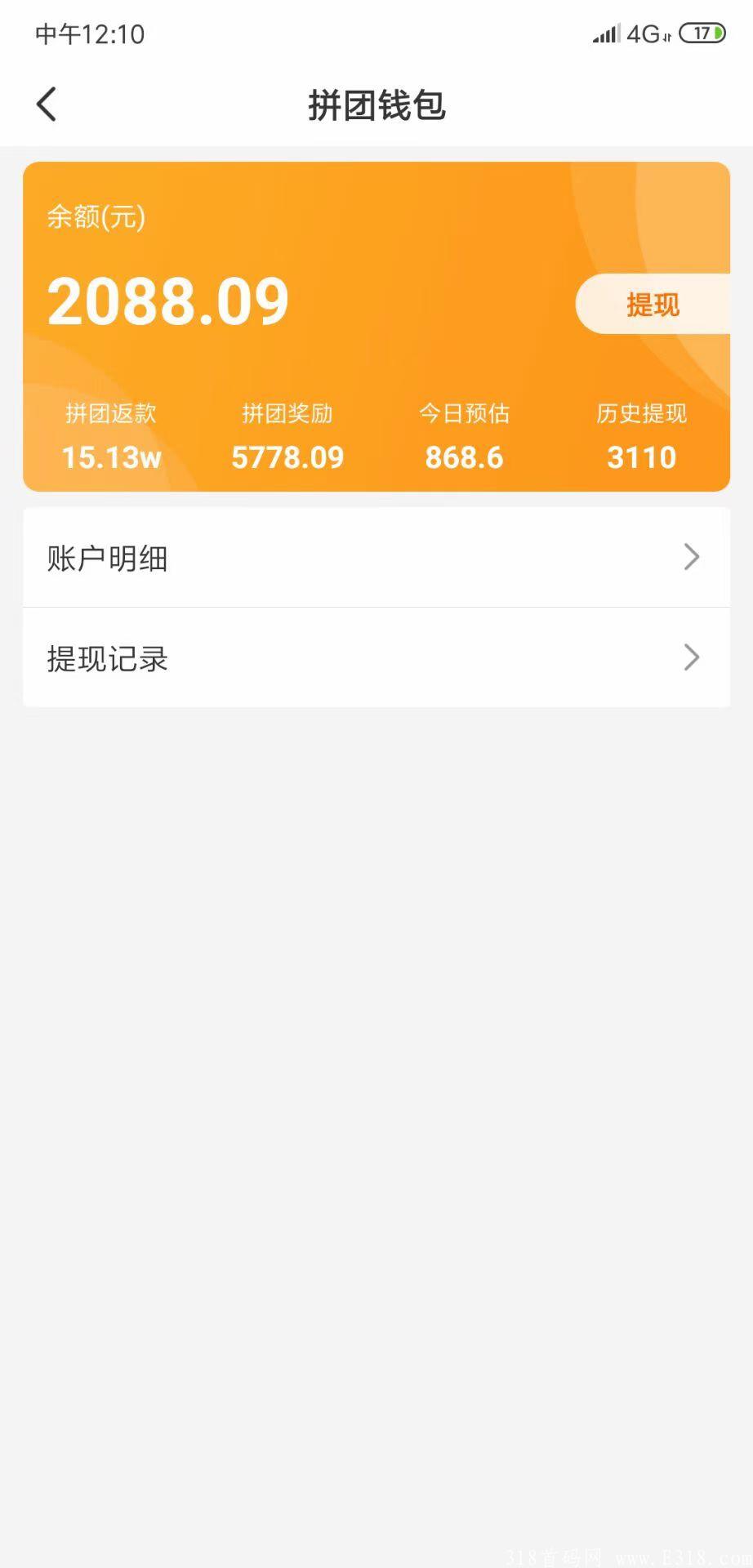Tap the 拼团奖励 value 5778.09

point(287,457)
